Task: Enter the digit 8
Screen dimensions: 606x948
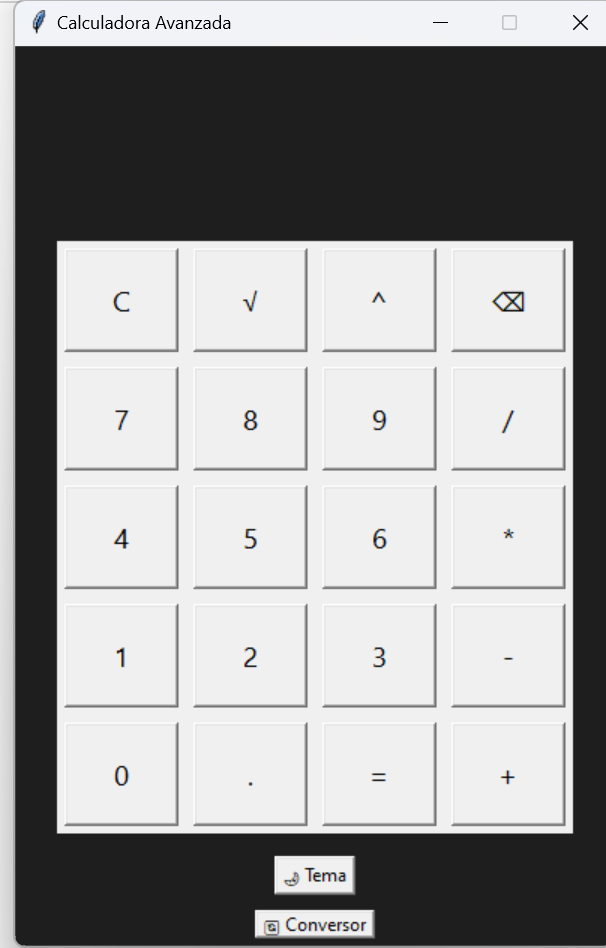Action: click(250, 419)
